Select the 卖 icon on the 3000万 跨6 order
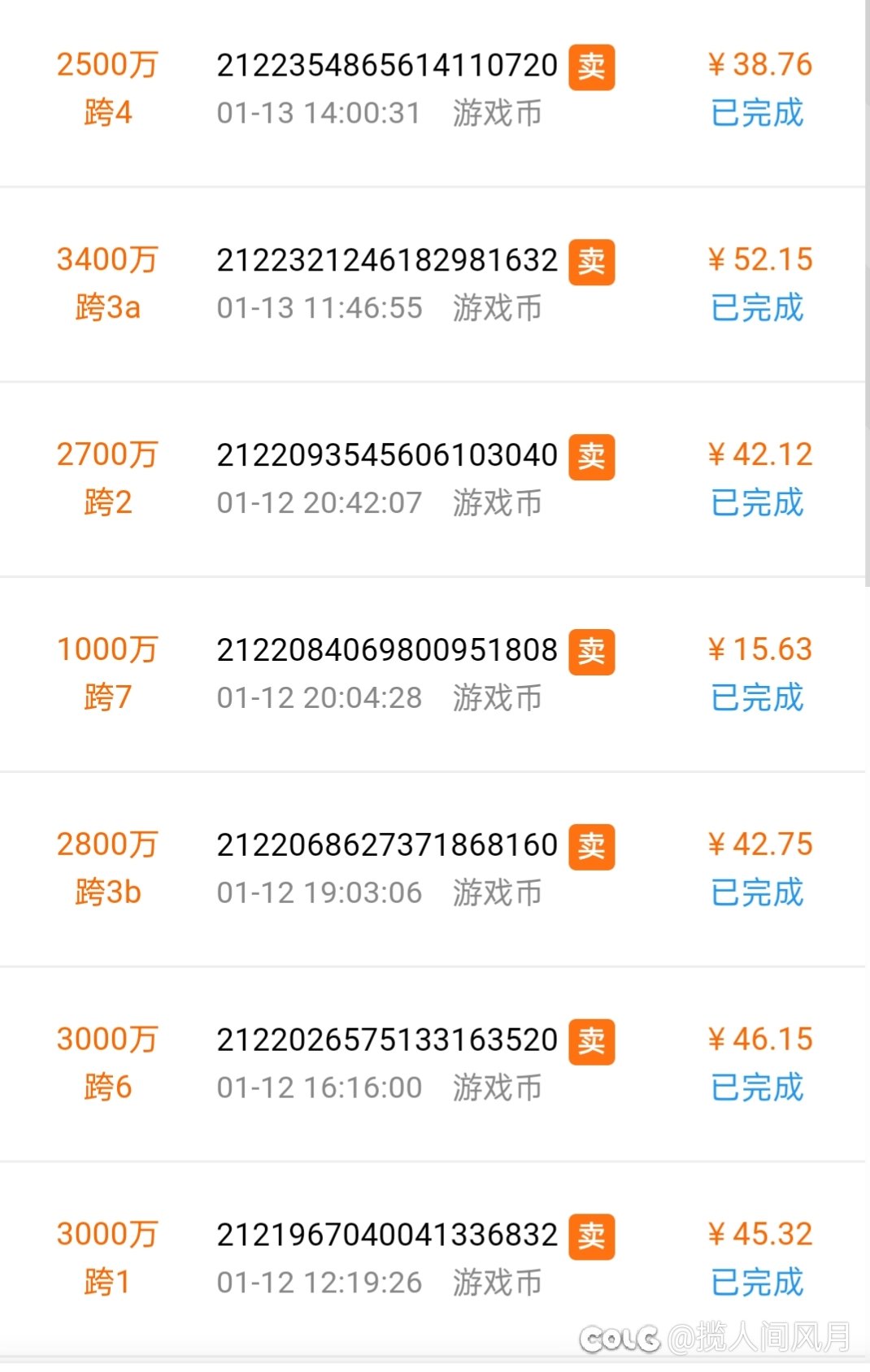The height and width of the screenshot is (1372, 870). coord(592,1042)
